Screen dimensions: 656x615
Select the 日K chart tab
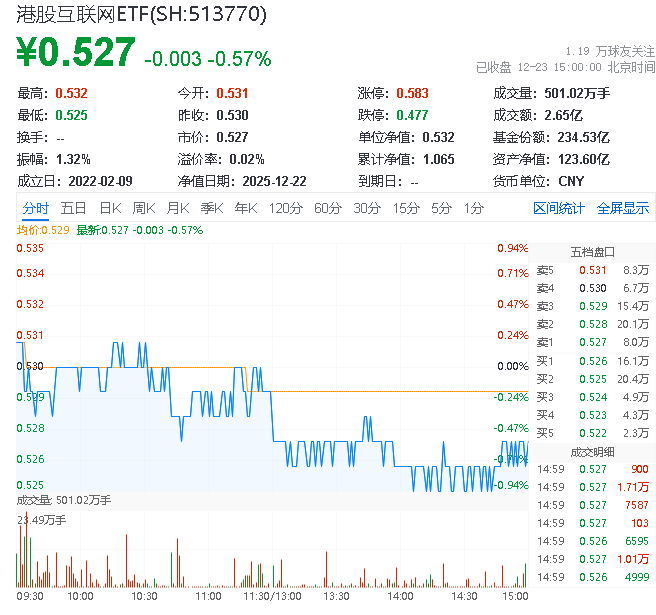110,208
